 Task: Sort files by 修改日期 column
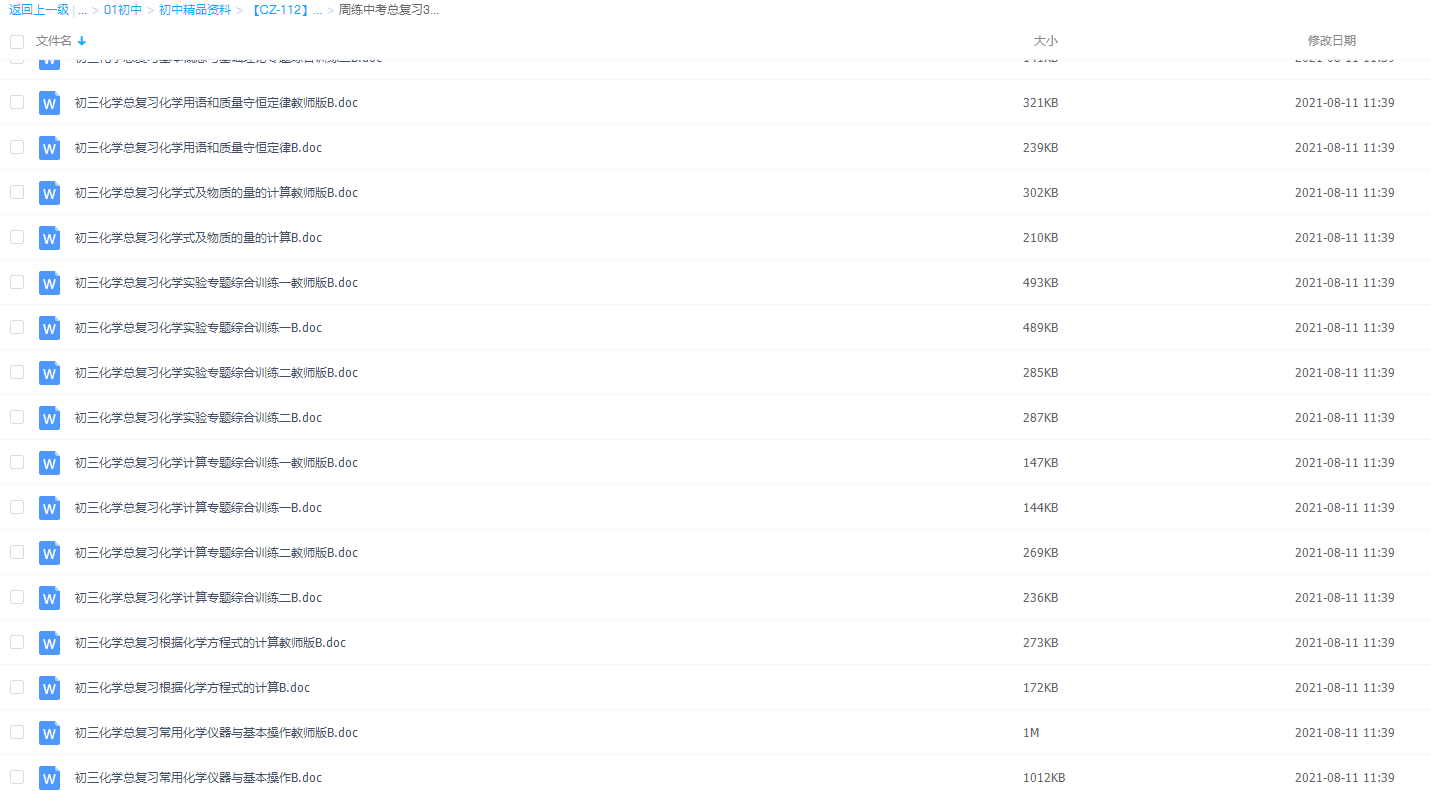point(1331,41)
